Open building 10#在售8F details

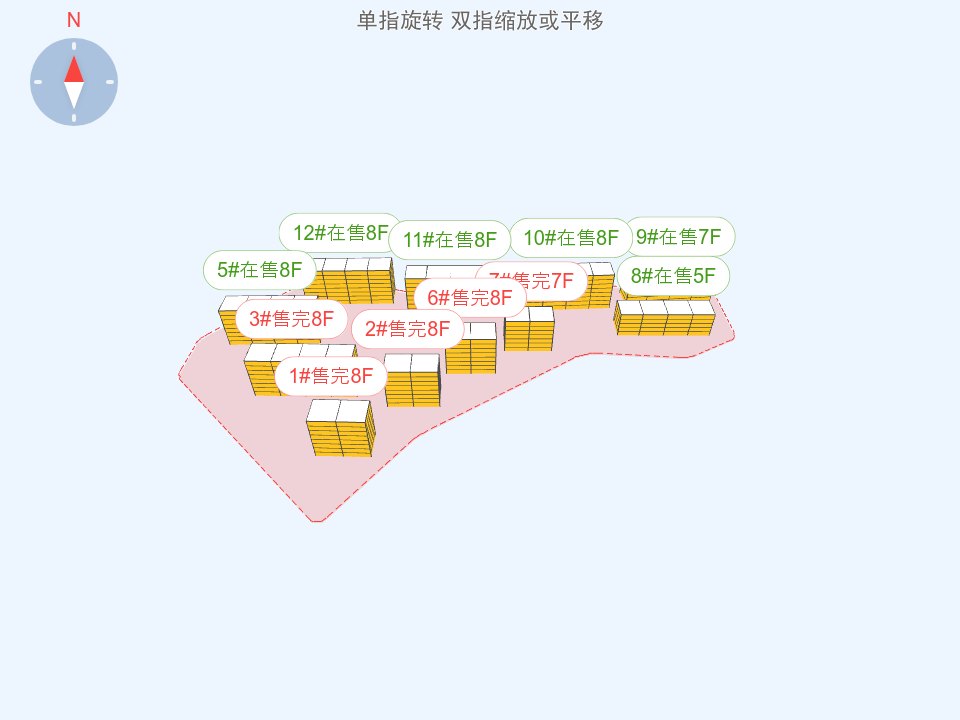pos(571,238)
